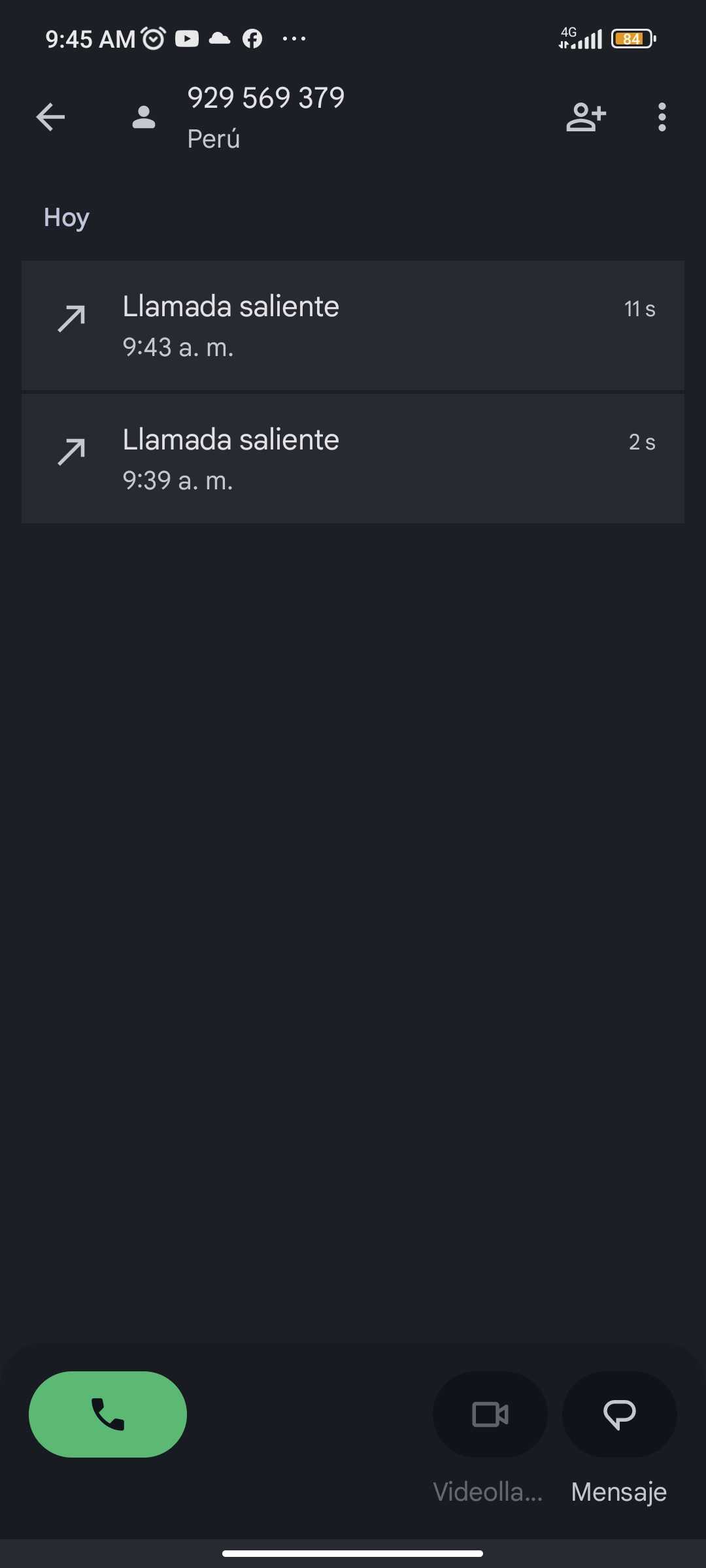The image size is (706, 1568).
Task: Open the 9:39 a. m. outgoing call entry
Action: 353,459
